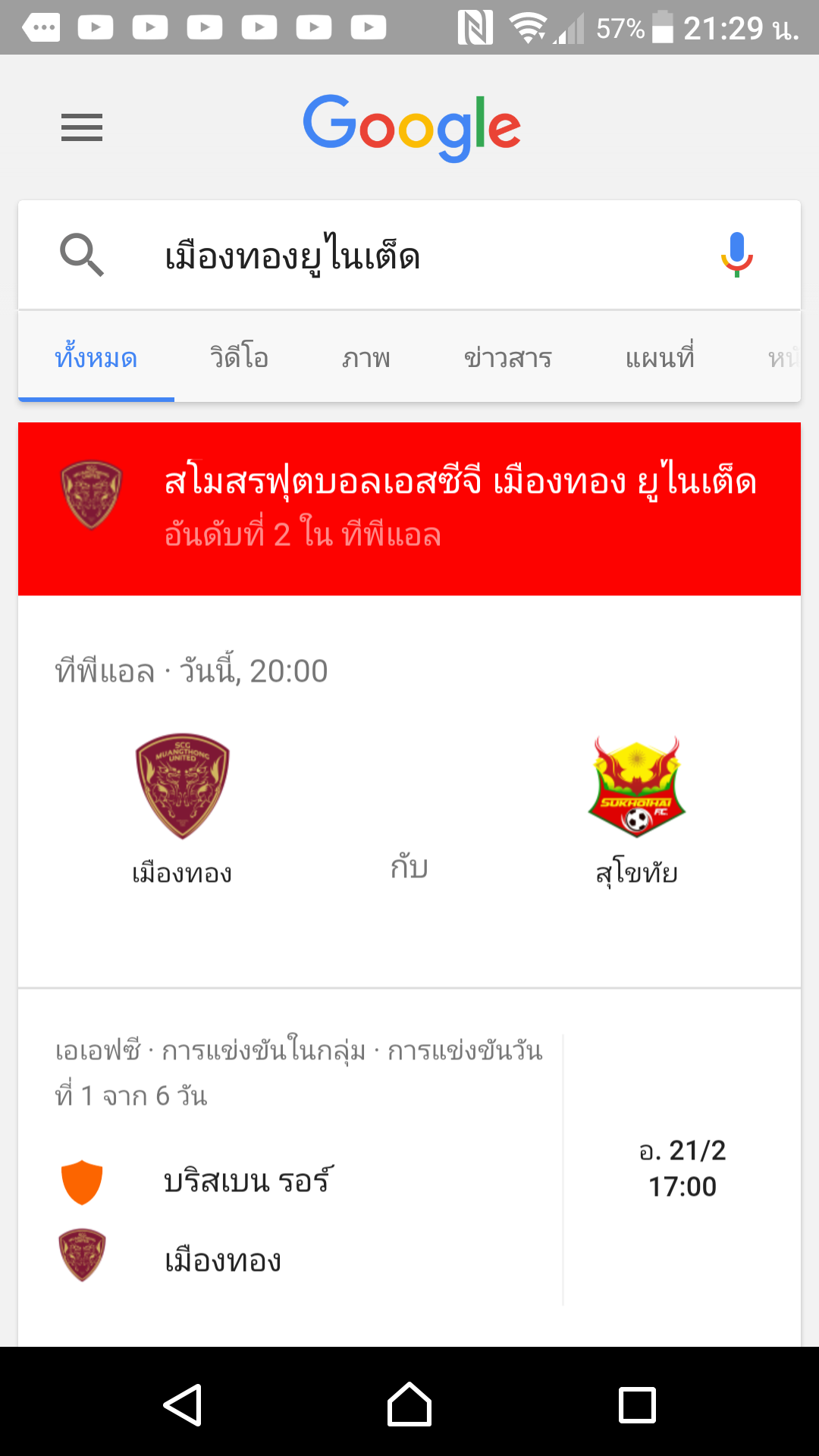
Task: Switch to the แผนที่ tab
Action: click(x=660, y=357)
